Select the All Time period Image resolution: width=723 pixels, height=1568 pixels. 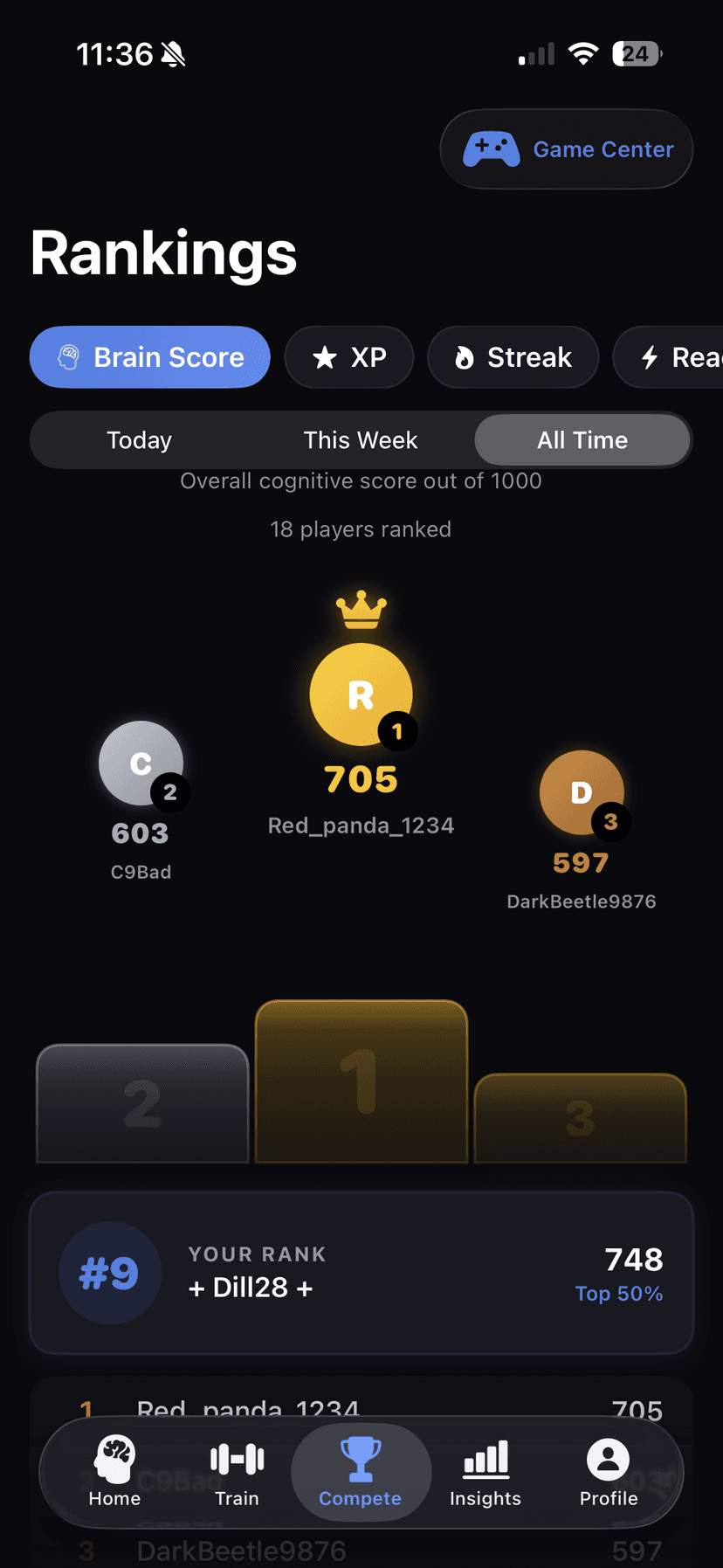(582, 440)
